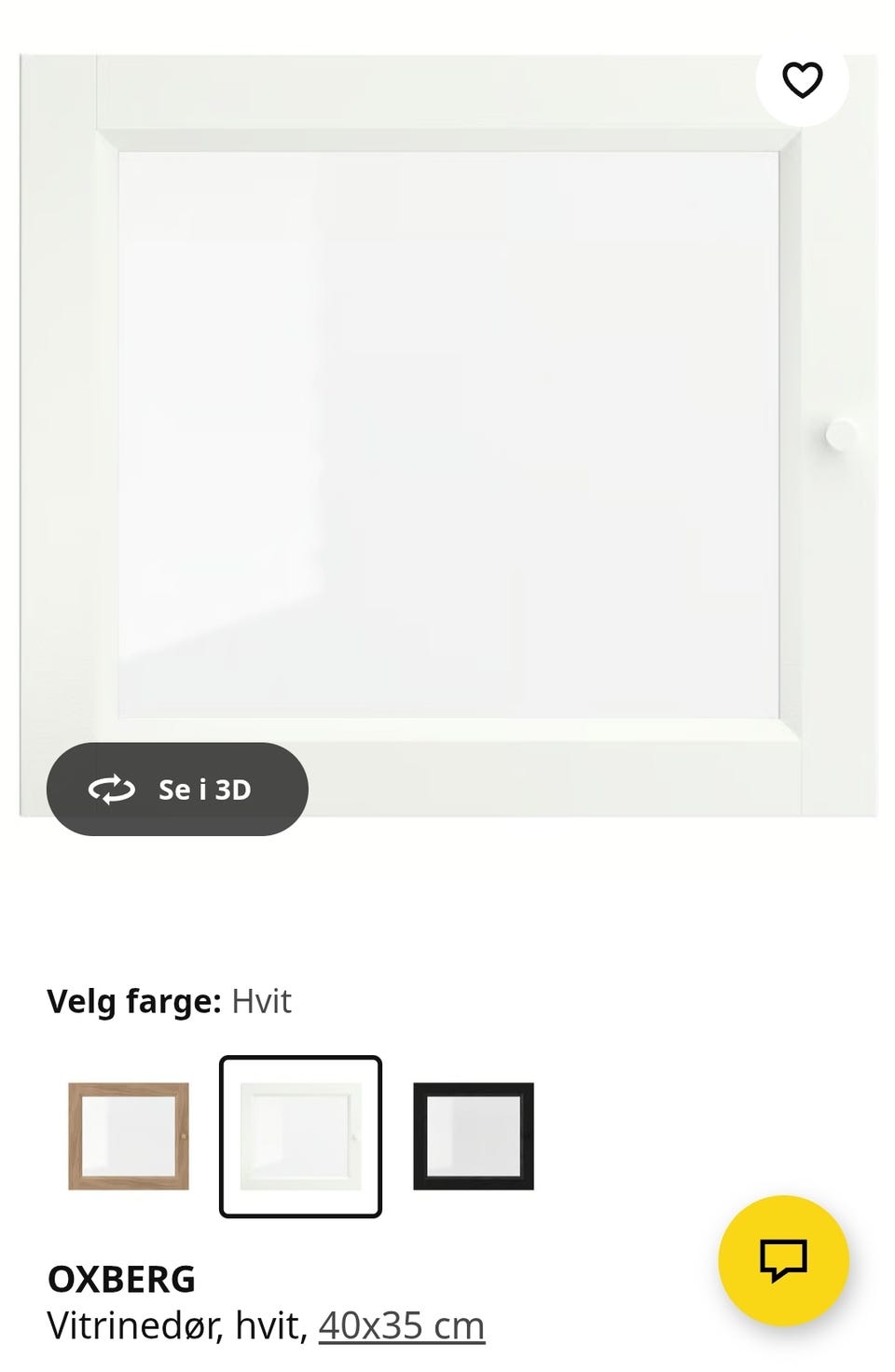Click the Hvit color name text

pyautogui.click(x=261, y=1002)
